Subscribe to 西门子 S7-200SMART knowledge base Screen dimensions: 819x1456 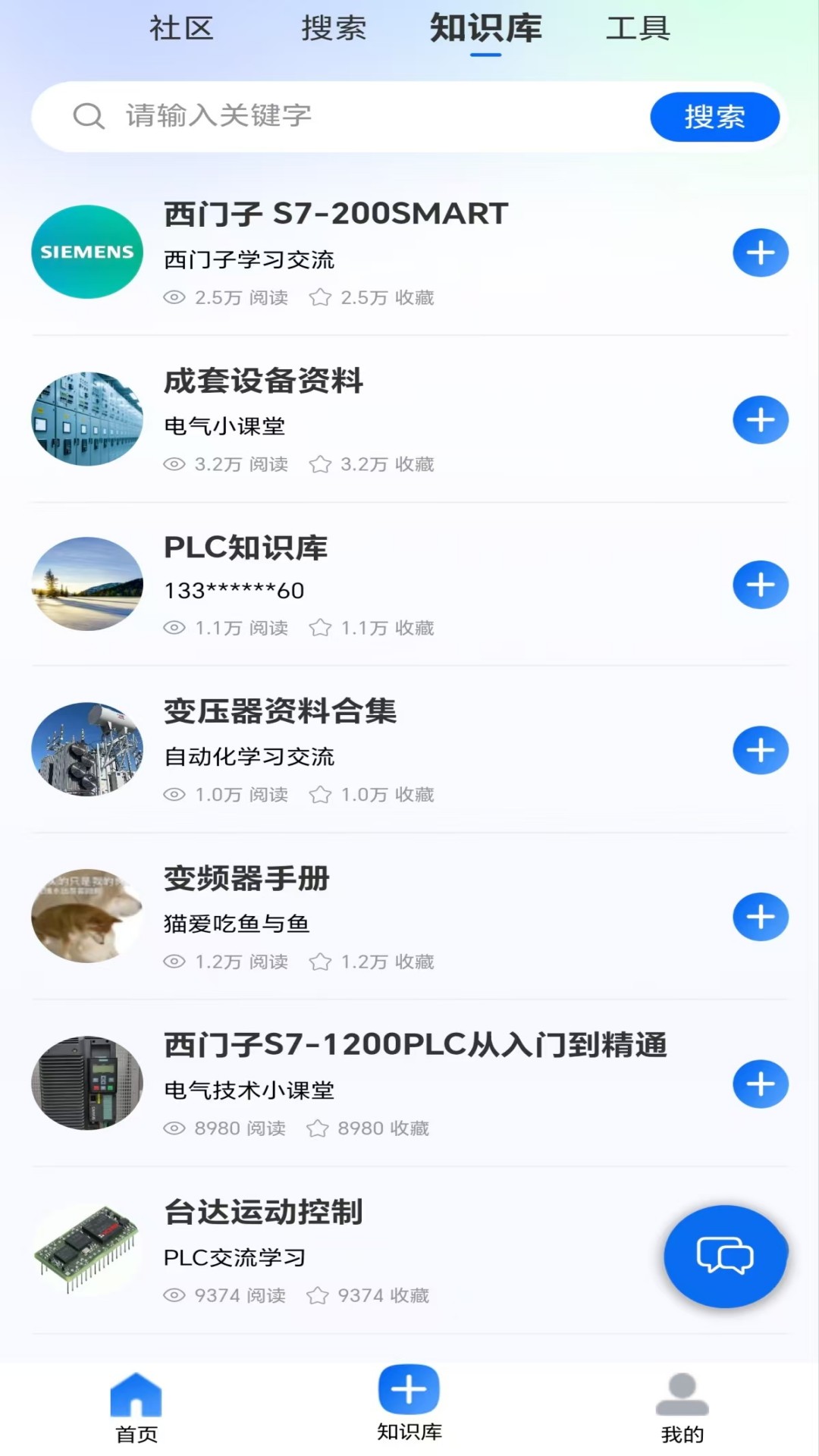(759, 253)
